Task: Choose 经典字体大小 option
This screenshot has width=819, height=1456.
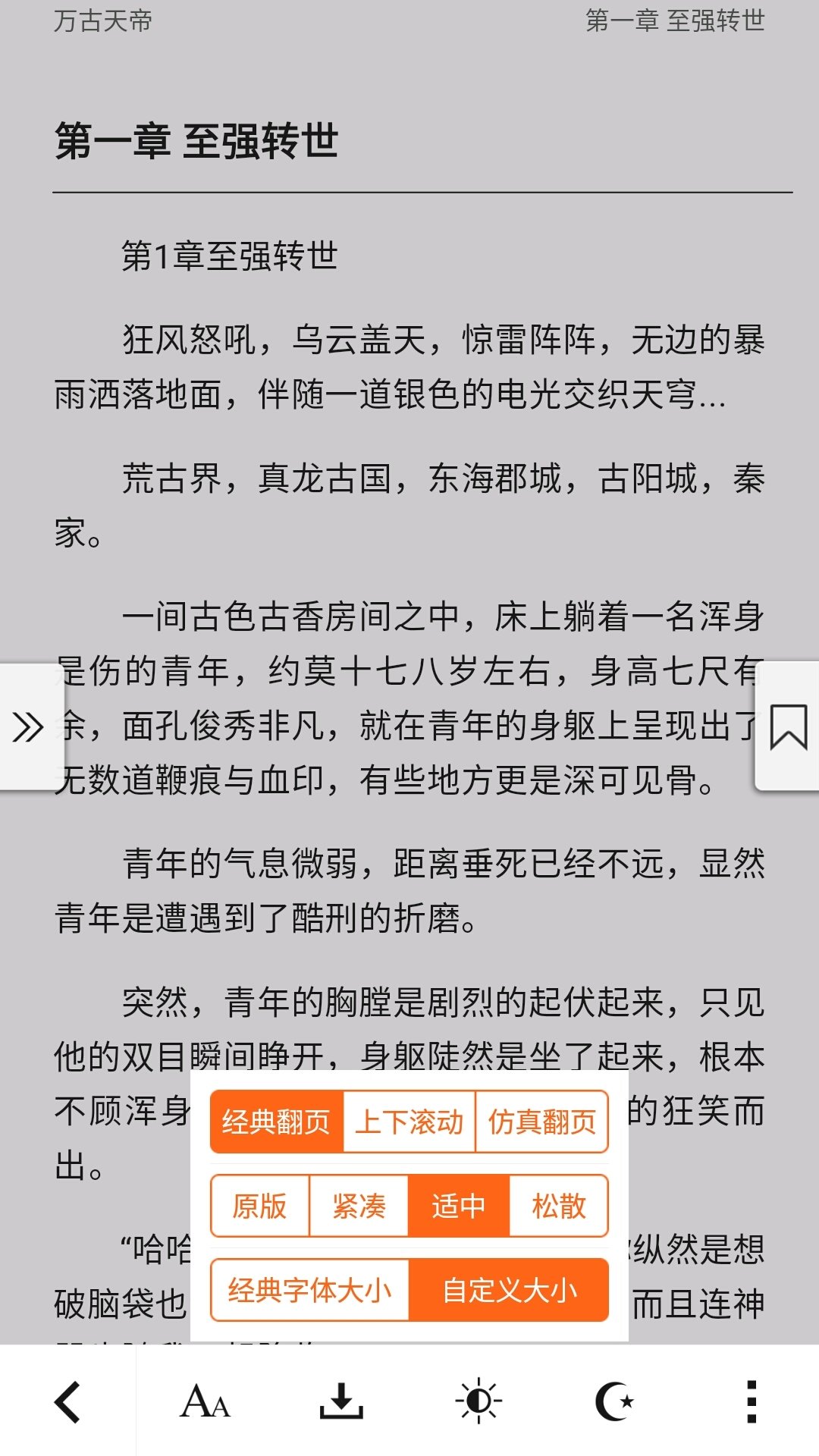Action: 309,1290
